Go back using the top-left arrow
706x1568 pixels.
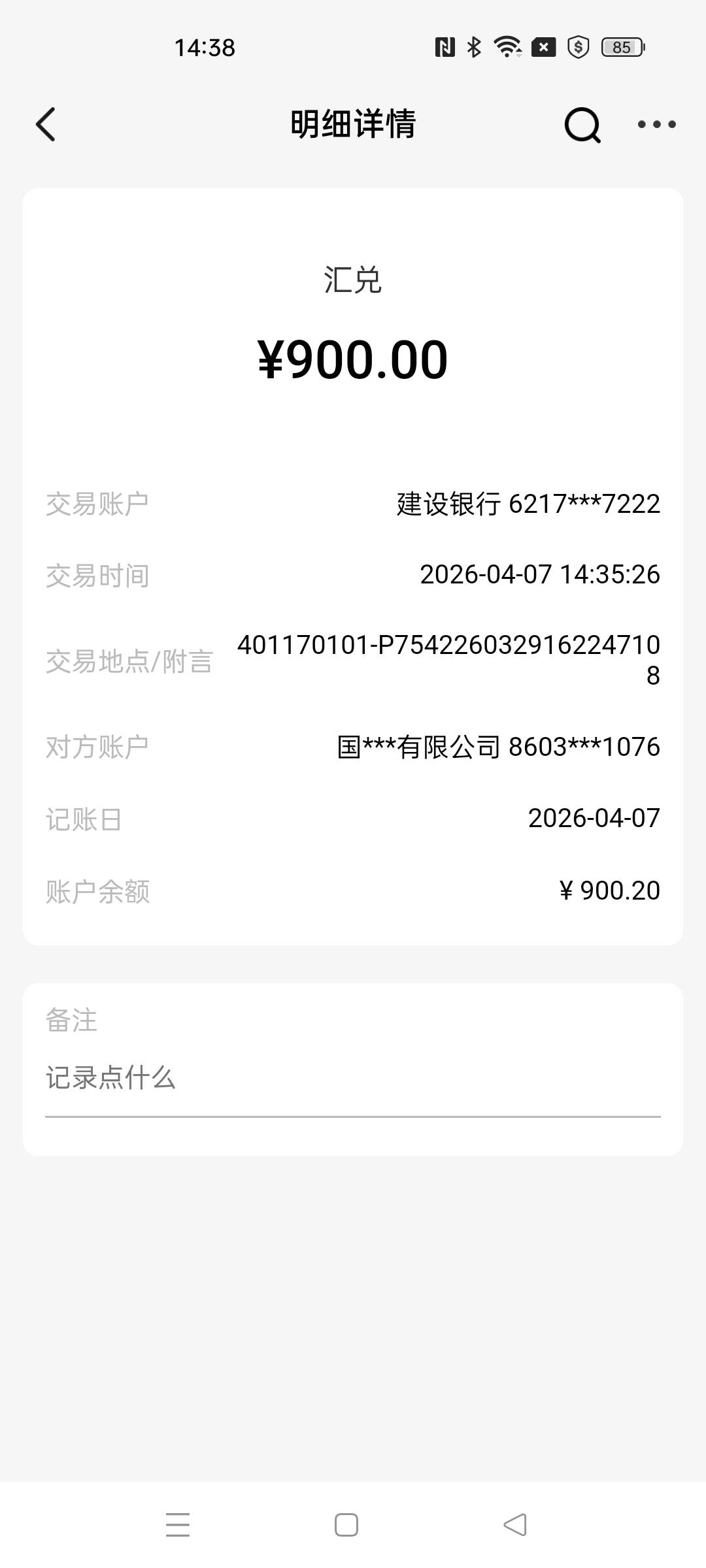tap(45, 124)
